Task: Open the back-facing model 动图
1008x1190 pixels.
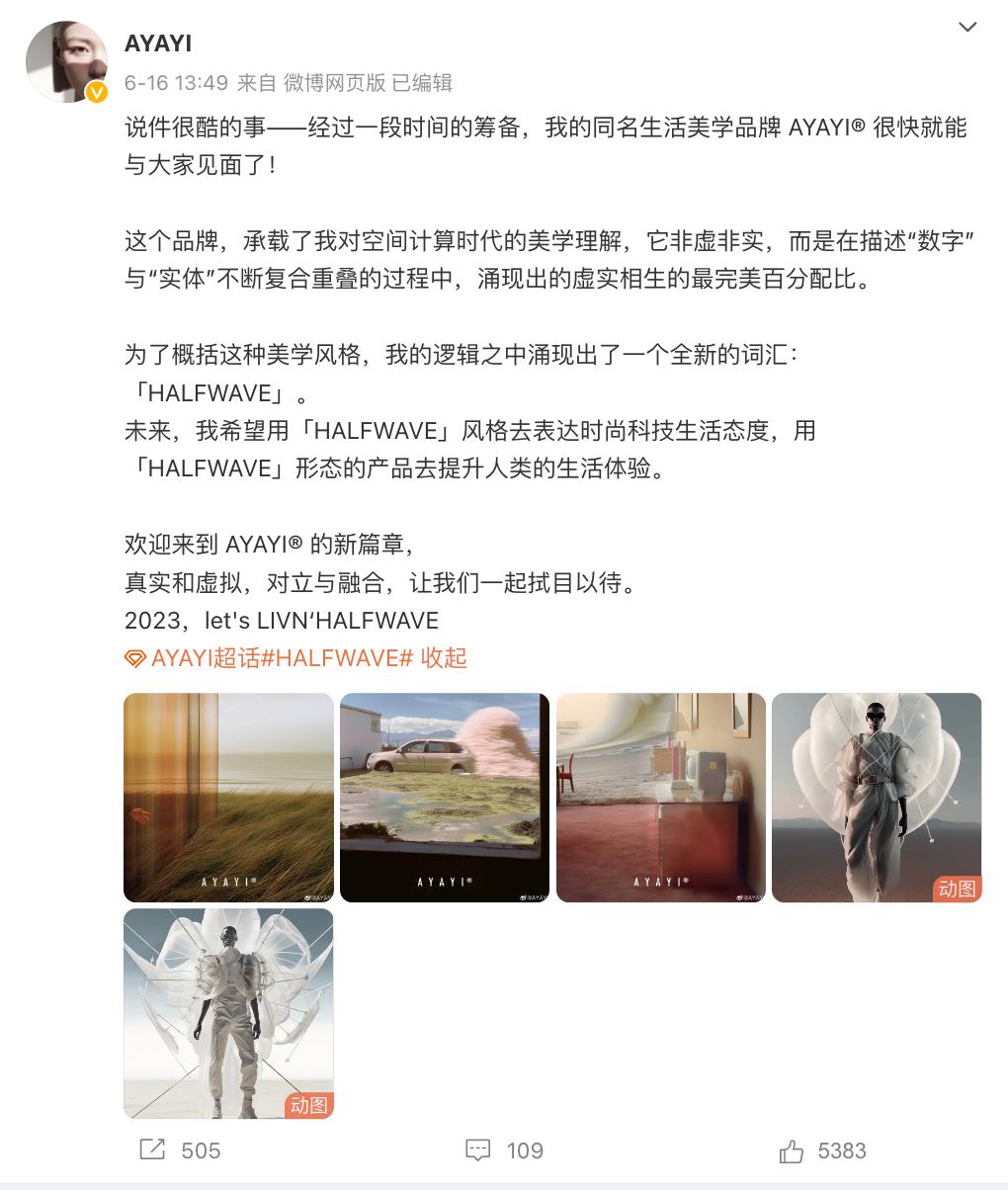Action: (x=228, y=1013)
